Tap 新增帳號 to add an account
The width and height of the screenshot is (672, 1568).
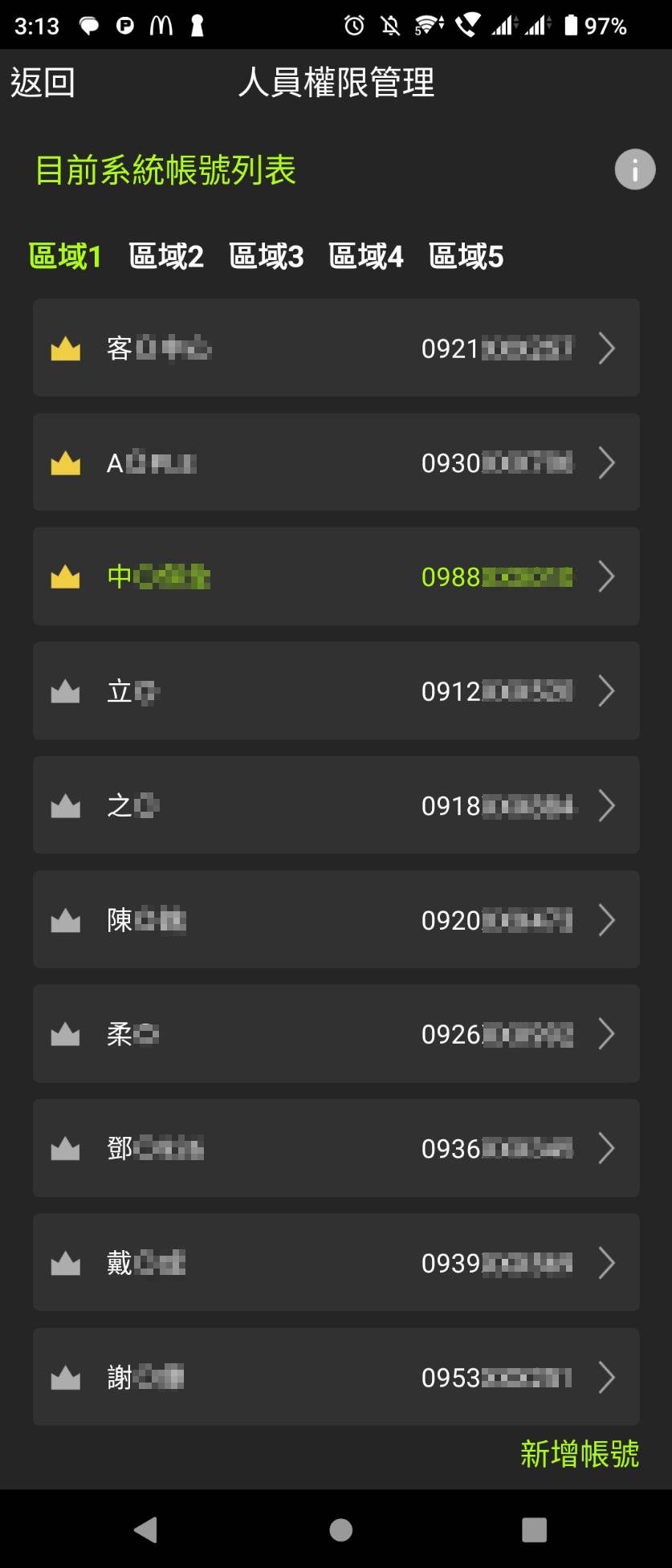tap(579, 1454)
